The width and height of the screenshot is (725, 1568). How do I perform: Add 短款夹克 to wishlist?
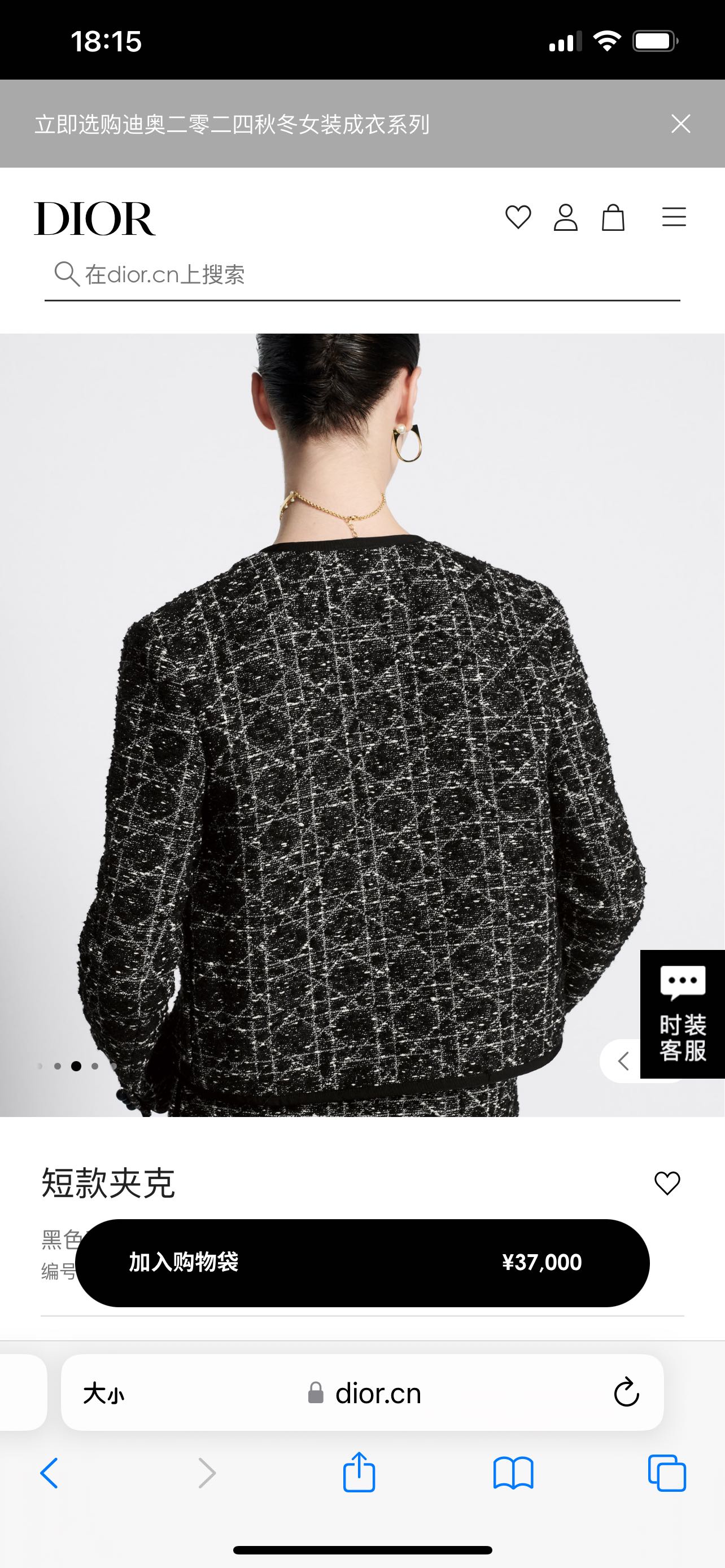667,1183
